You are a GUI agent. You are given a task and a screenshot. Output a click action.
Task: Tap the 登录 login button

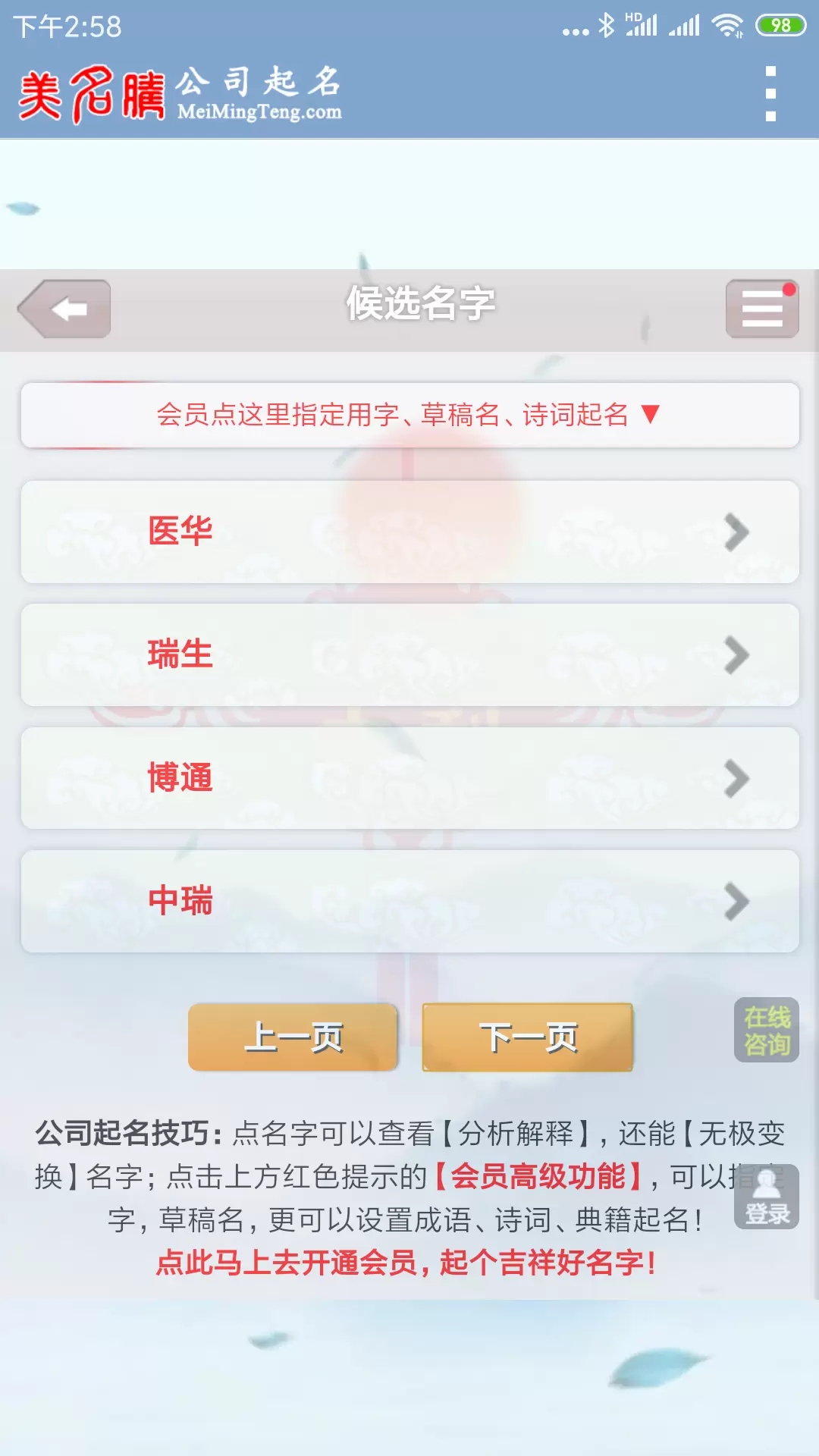point(767,1197)
